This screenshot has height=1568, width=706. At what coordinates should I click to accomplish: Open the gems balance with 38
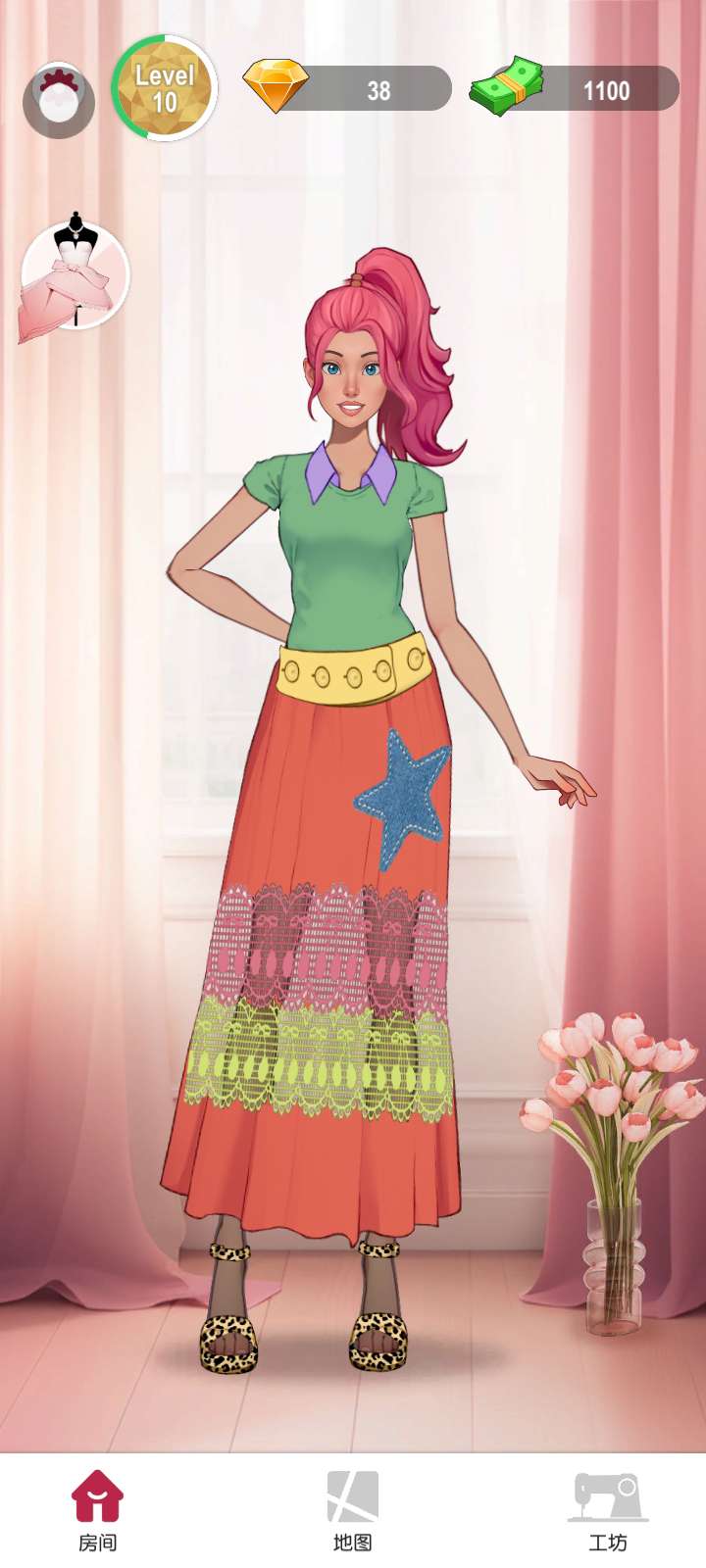[x=347, y=89]
